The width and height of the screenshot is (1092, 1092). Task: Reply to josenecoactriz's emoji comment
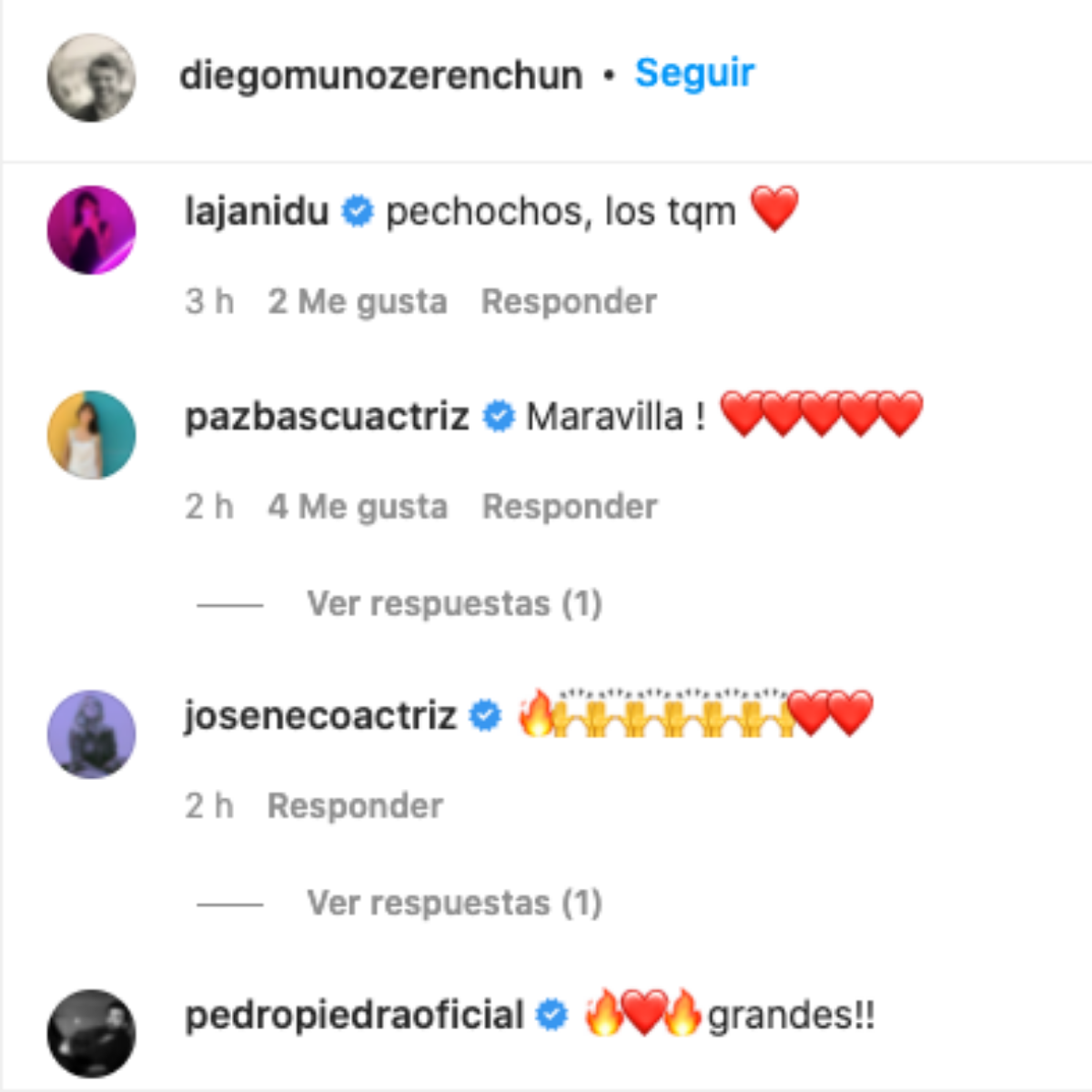355,805
